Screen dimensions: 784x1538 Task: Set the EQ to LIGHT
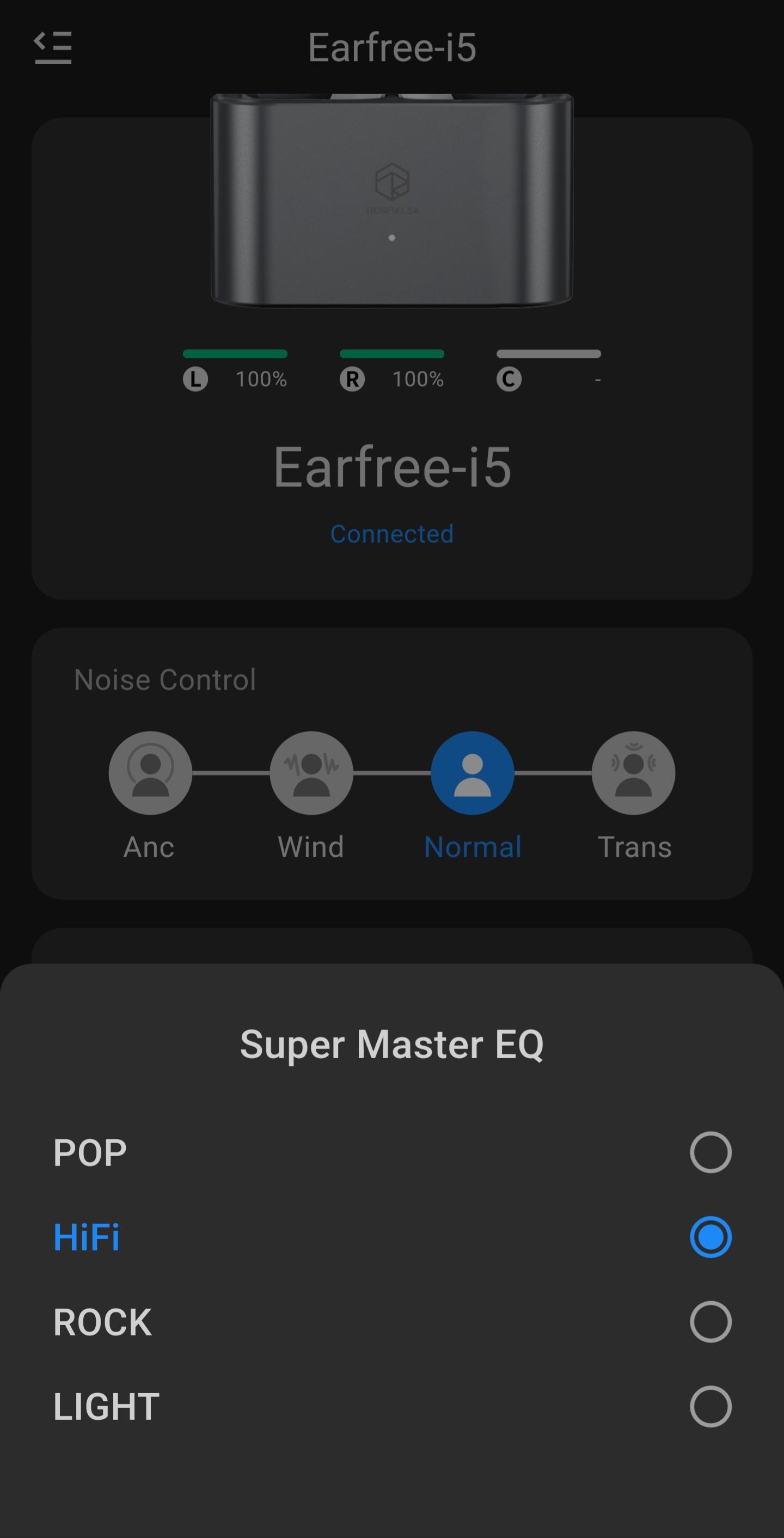(710, 1407)
